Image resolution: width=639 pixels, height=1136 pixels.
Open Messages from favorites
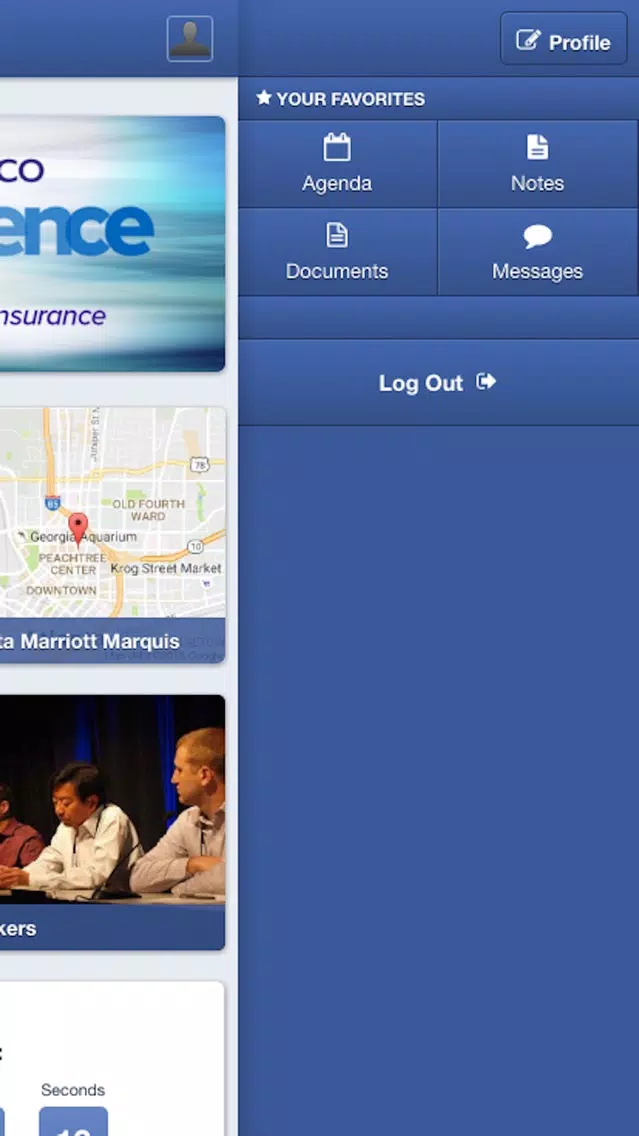537,252
